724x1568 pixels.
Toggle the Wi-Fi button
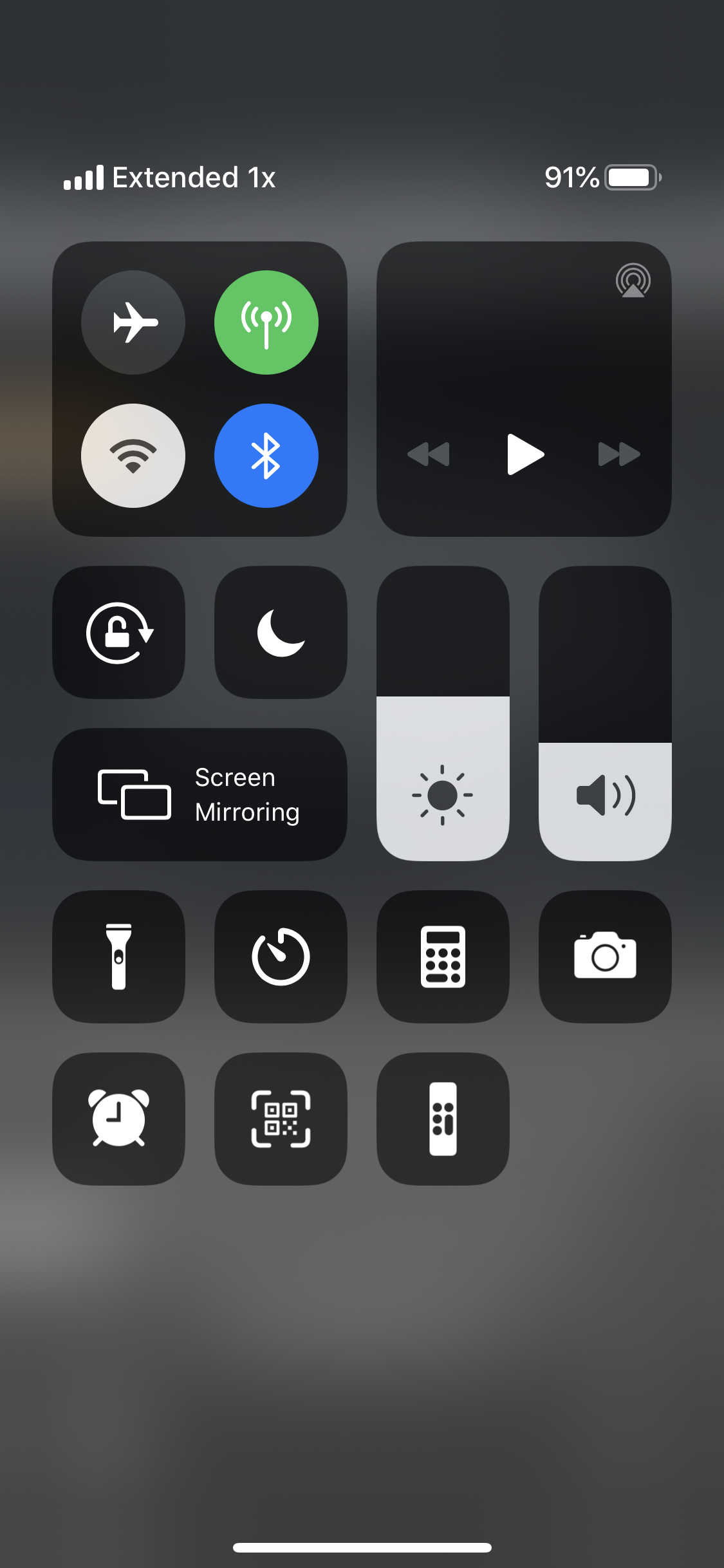[x=133, y=455]
